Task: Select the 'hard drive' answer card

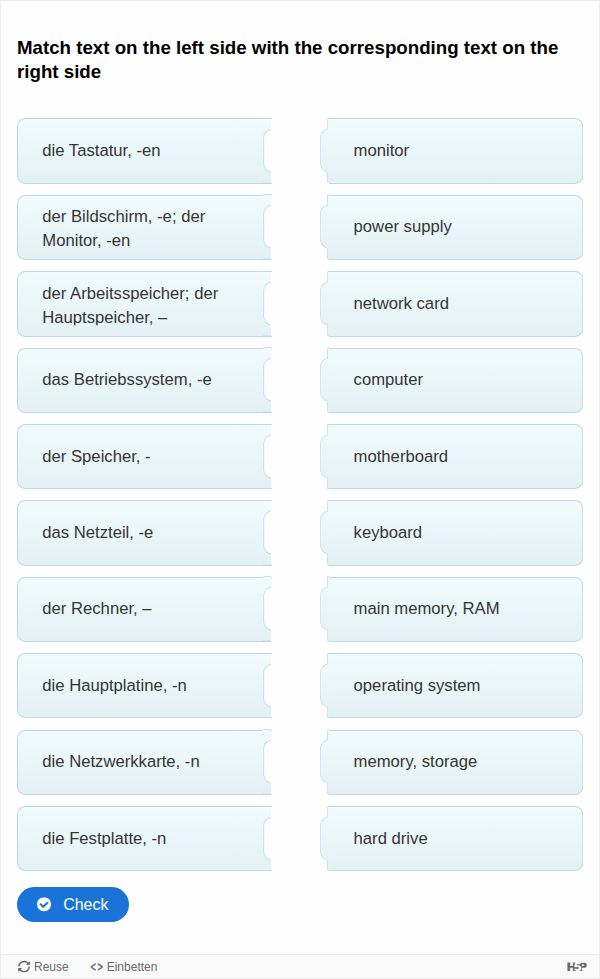Action: [x=454, y=838]
